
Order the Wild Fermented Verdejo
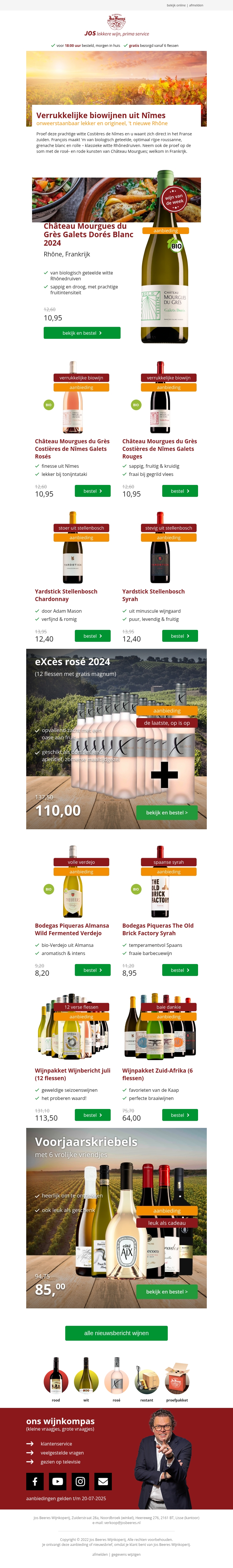pyautogui.click(x=92, y=970)
